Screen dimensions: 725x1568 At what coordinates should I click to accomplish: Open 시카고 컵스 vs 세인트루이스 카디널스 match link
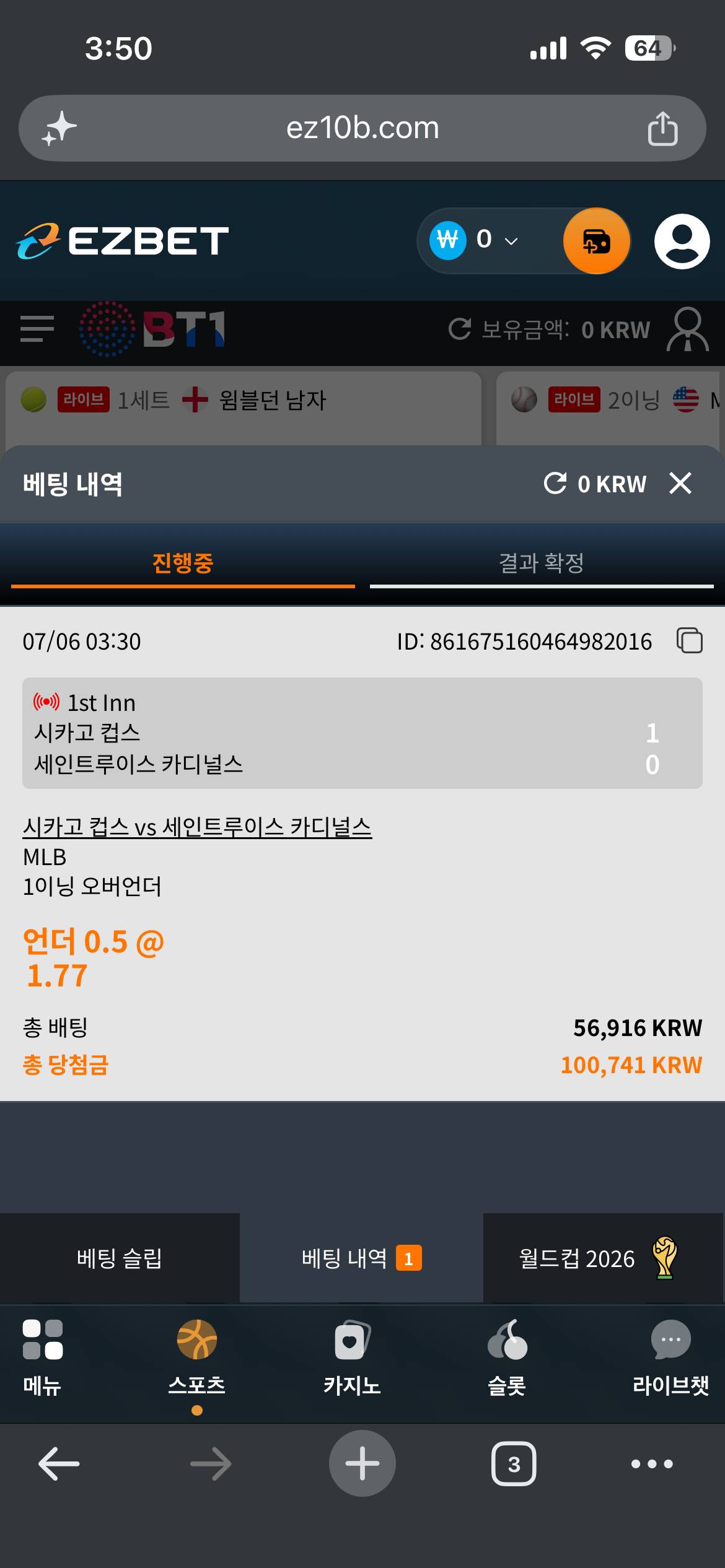click(x=197, y=827)
